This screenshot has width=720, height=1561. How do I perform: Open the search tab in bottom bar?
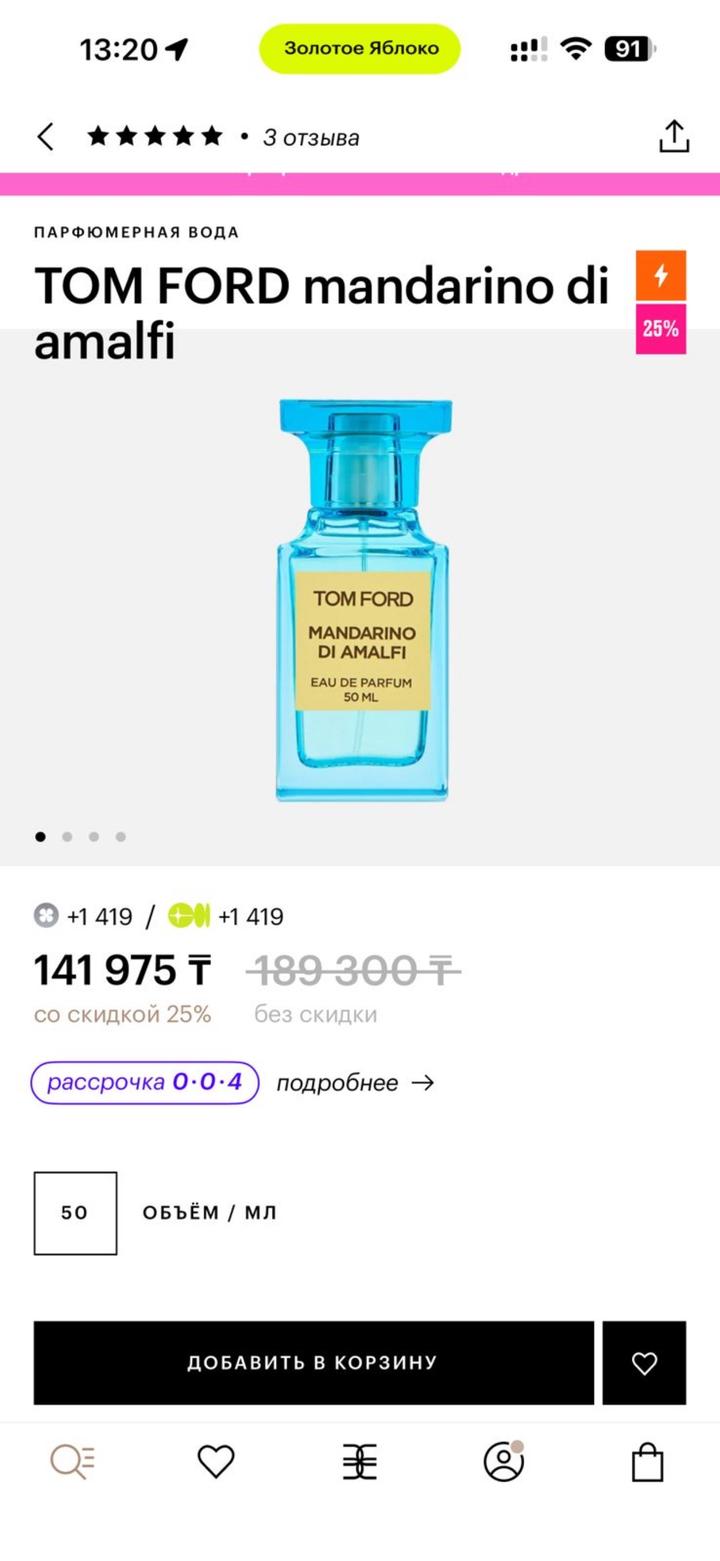click(x=72, y=1462)
